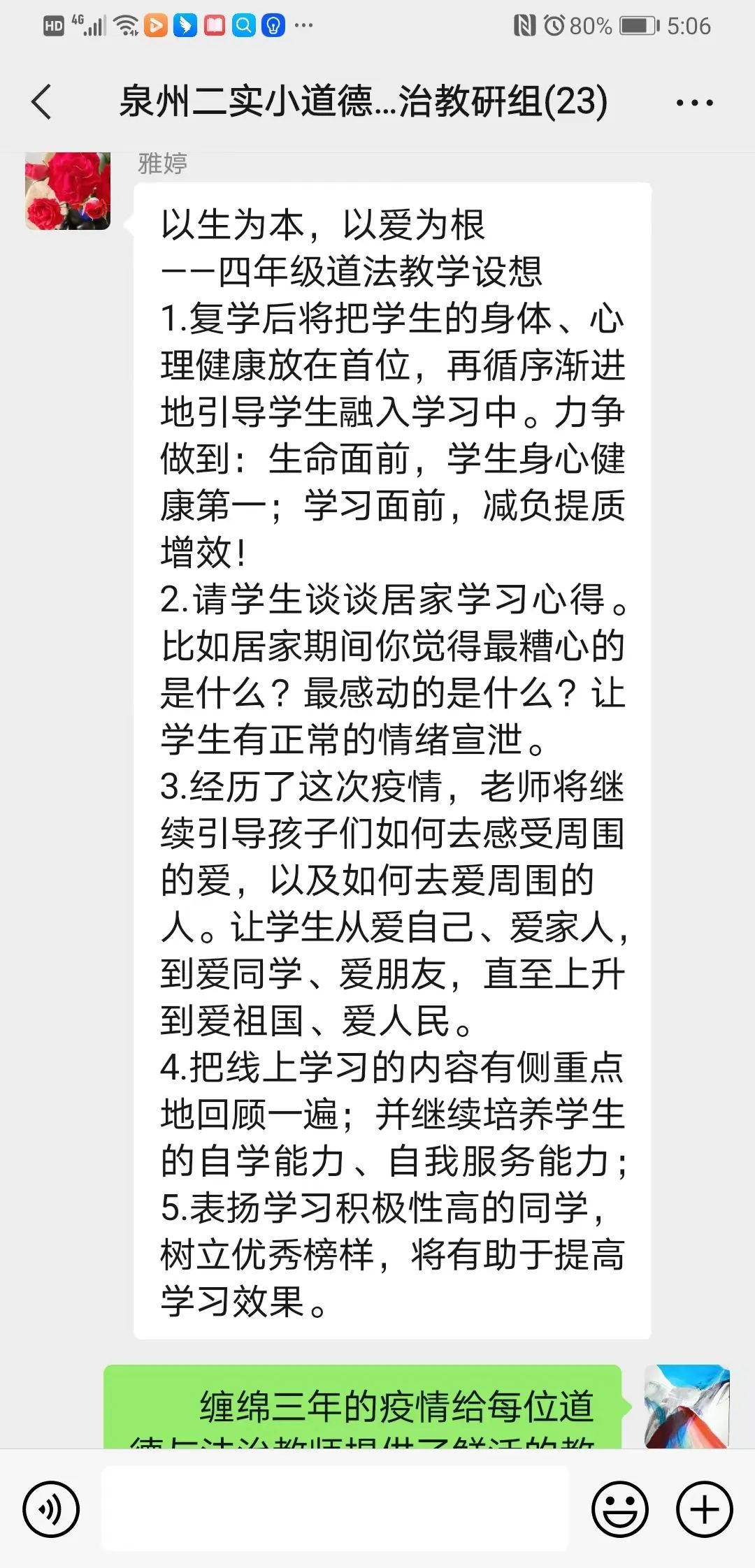Open group chat info via three dots
Viewport: 755px width, 1568px height.
tap(693, 103)
